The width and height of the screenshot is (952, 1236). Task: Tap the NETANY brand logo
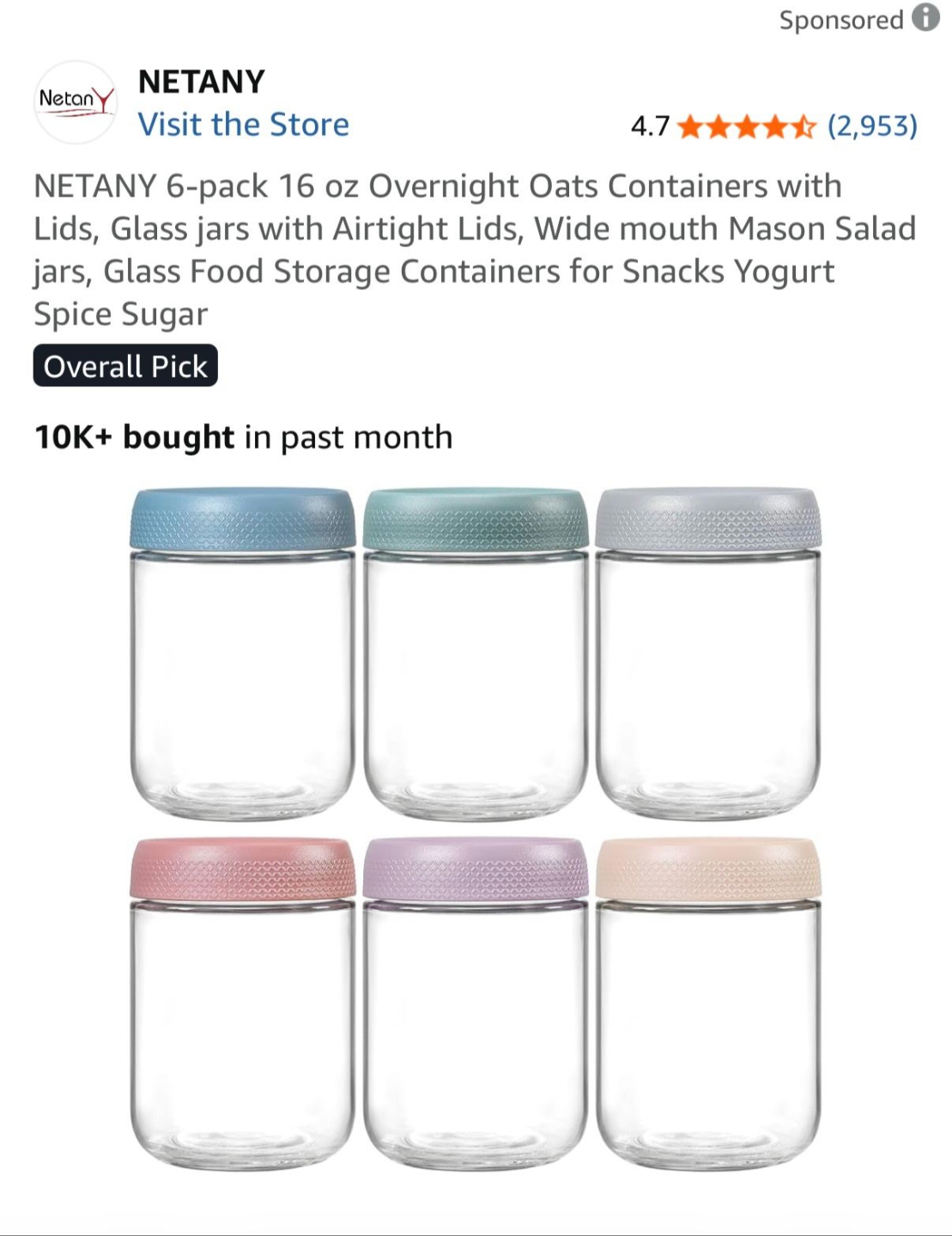click(x=76, y=101)
